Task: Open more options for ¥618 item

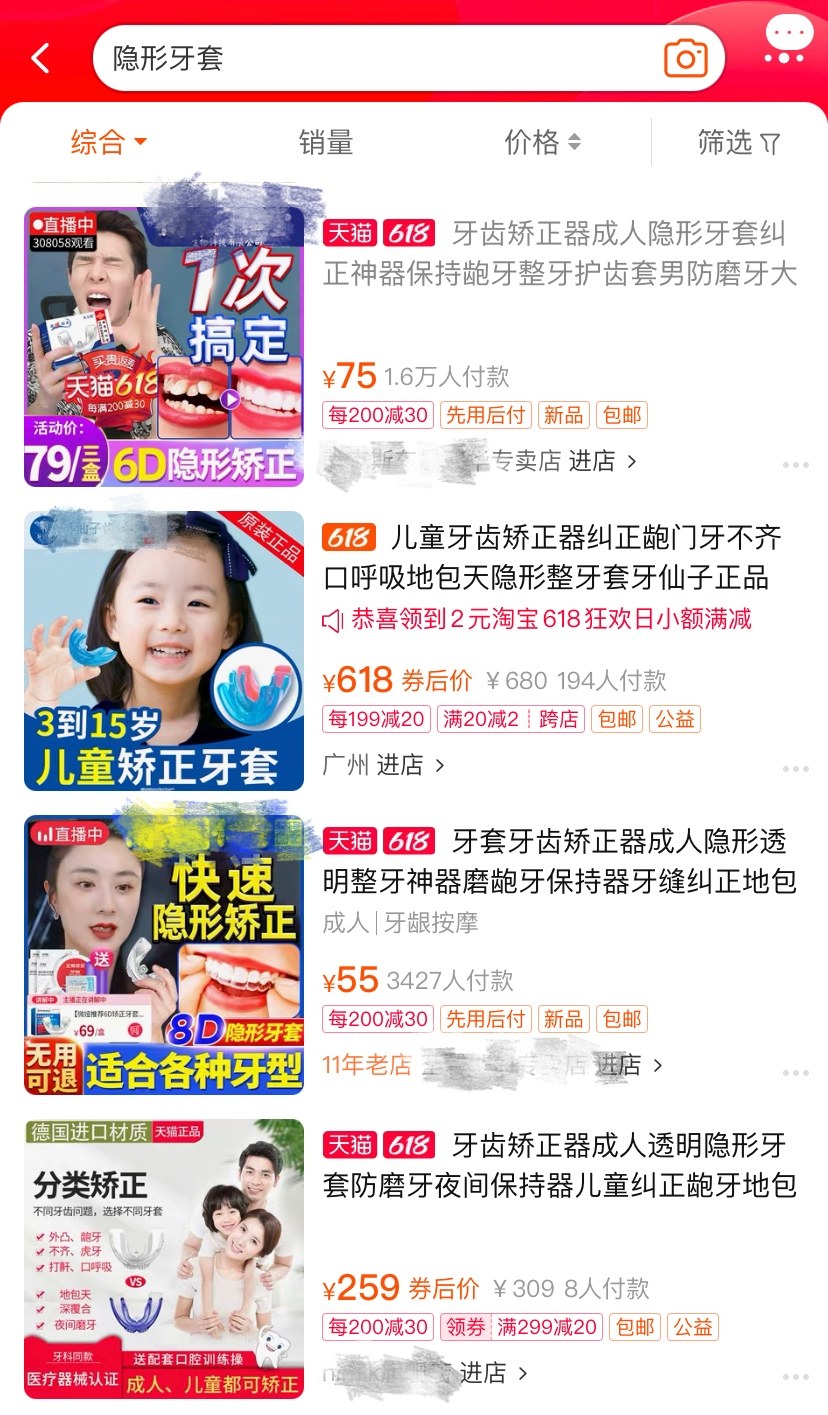Action: point(795,769)
